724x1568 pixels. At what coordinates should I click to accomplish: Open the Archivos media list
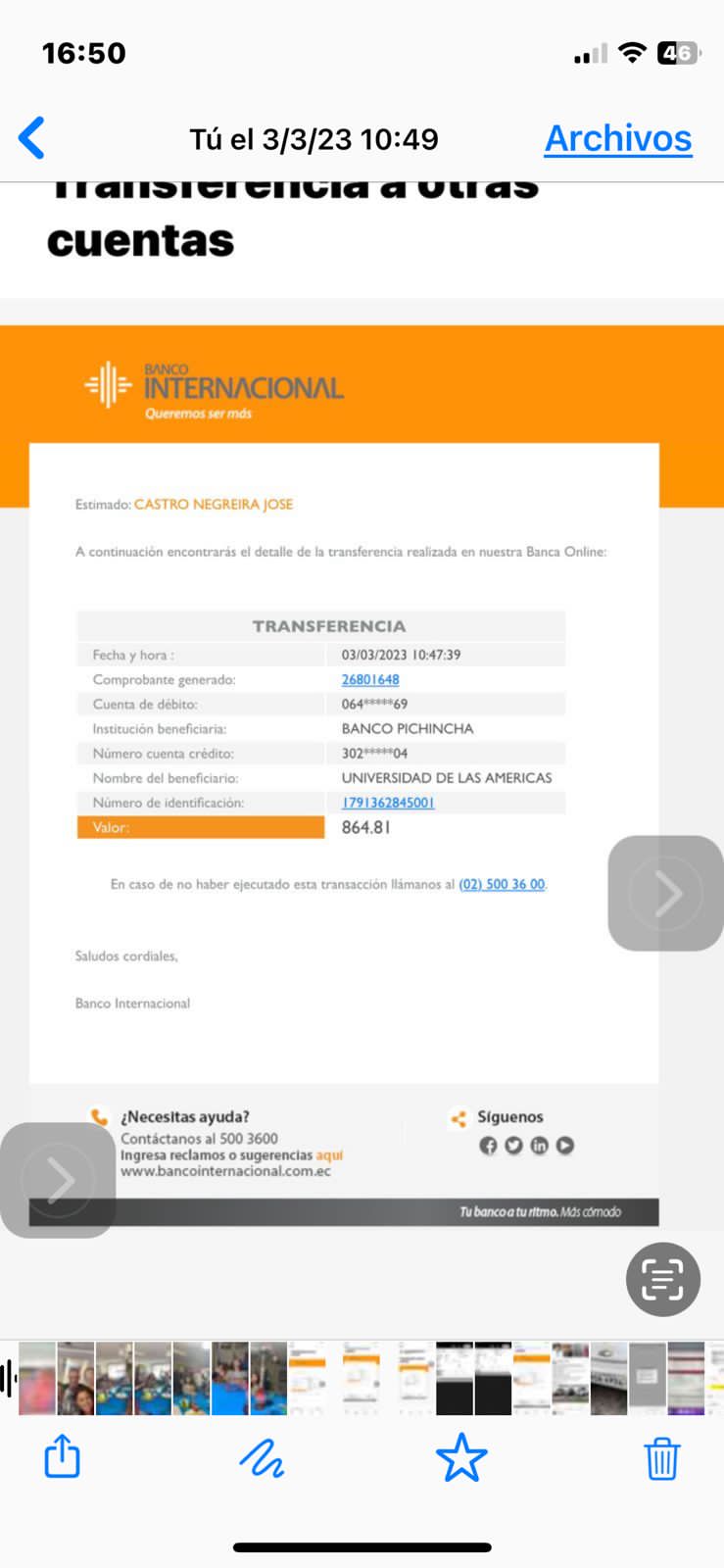[x=617, y=138]
